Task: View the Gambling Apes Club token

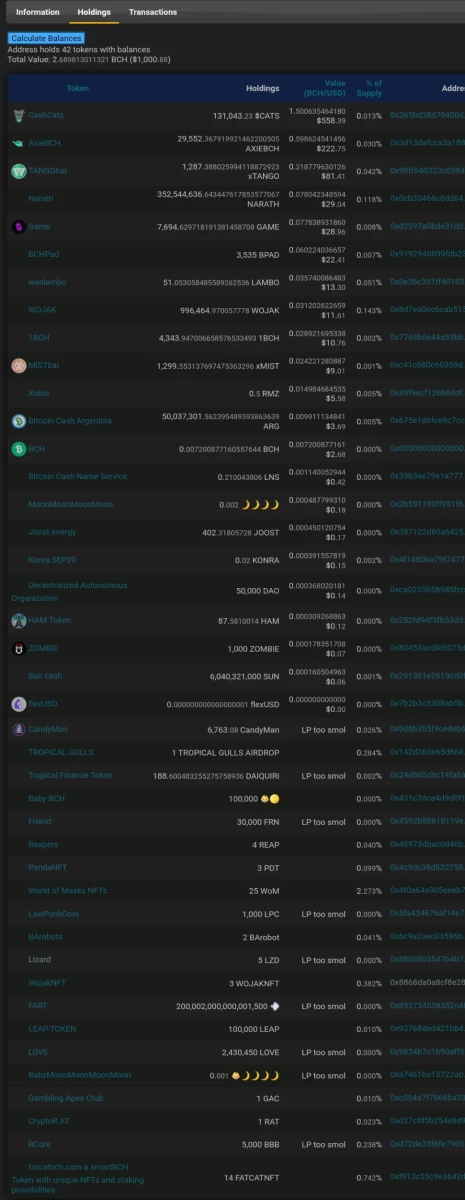Action: tap(65, 1097)
